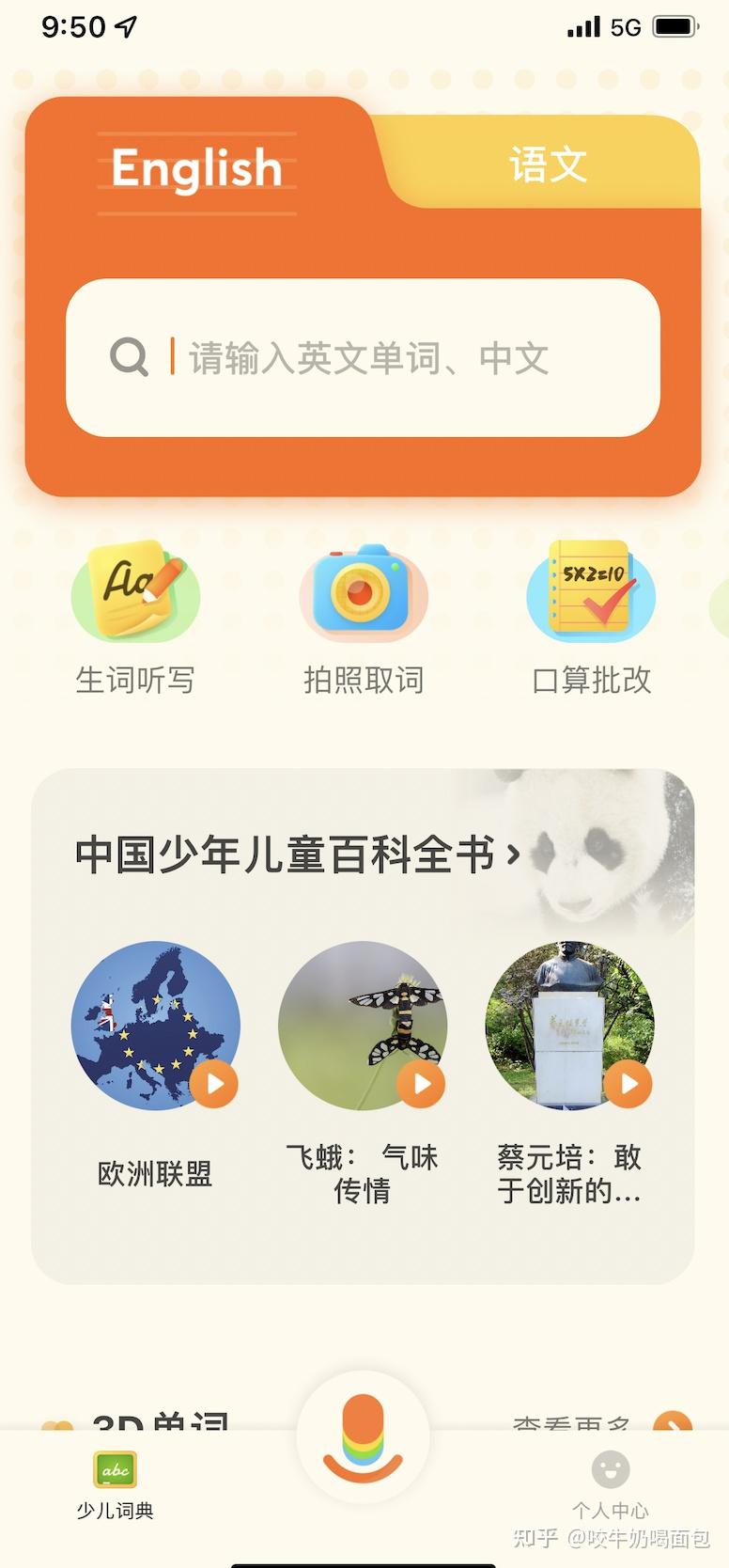Play the 飞蛾：气味传情 video
Viewport: 729px width, 1568px height.
[421, 1084]
